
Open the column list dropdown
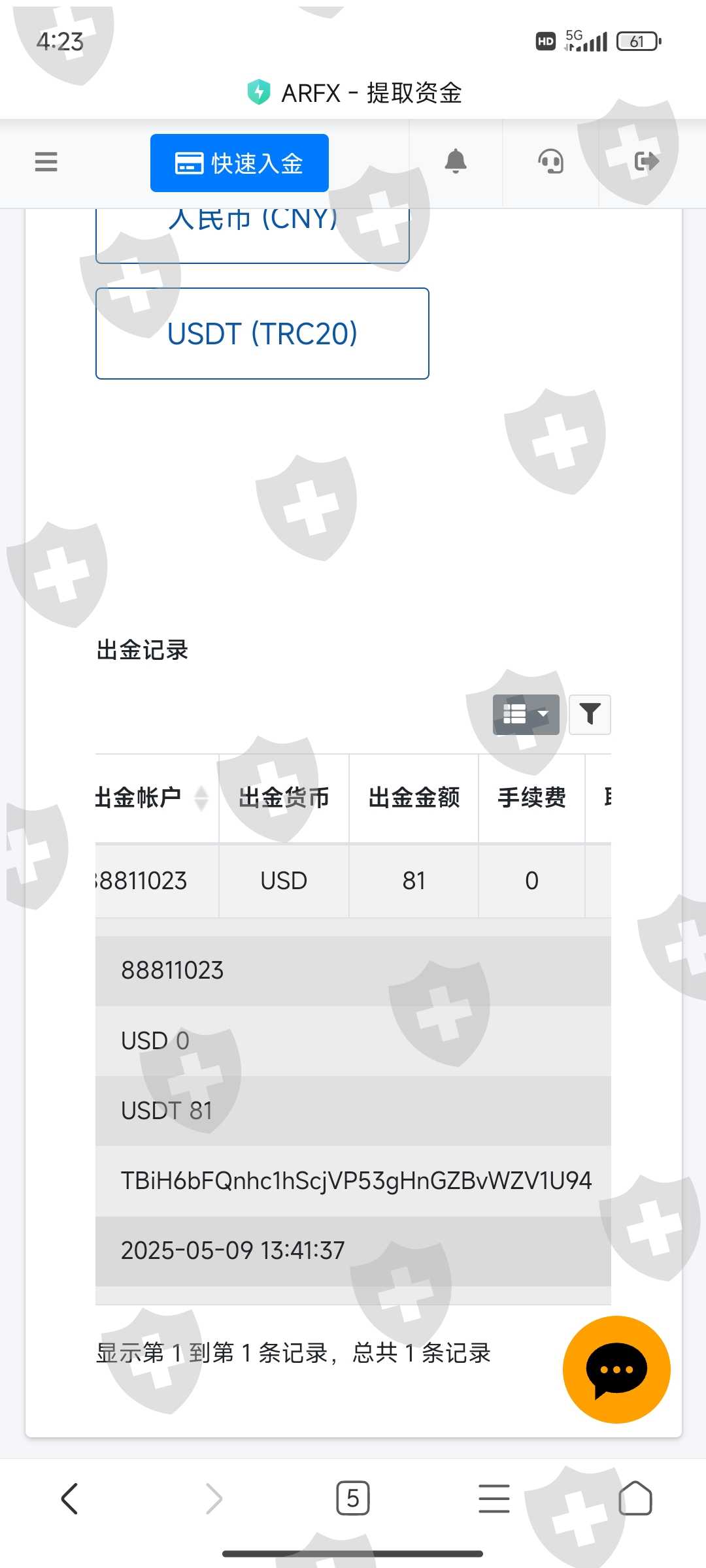526,714
